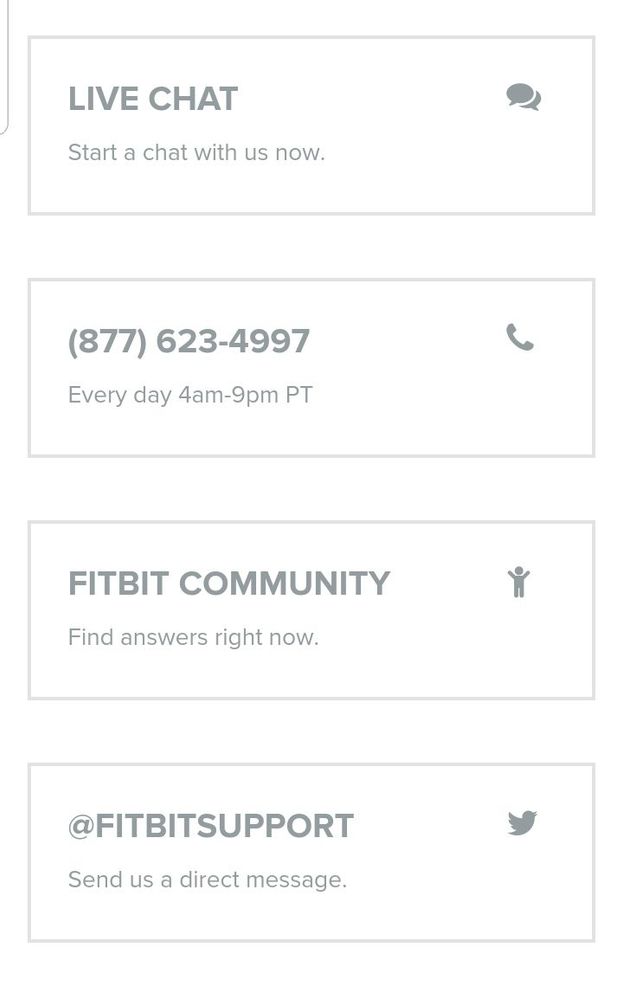Open the Fitbit Community card
Screen dimensions: 623x999
click(311, 609)
